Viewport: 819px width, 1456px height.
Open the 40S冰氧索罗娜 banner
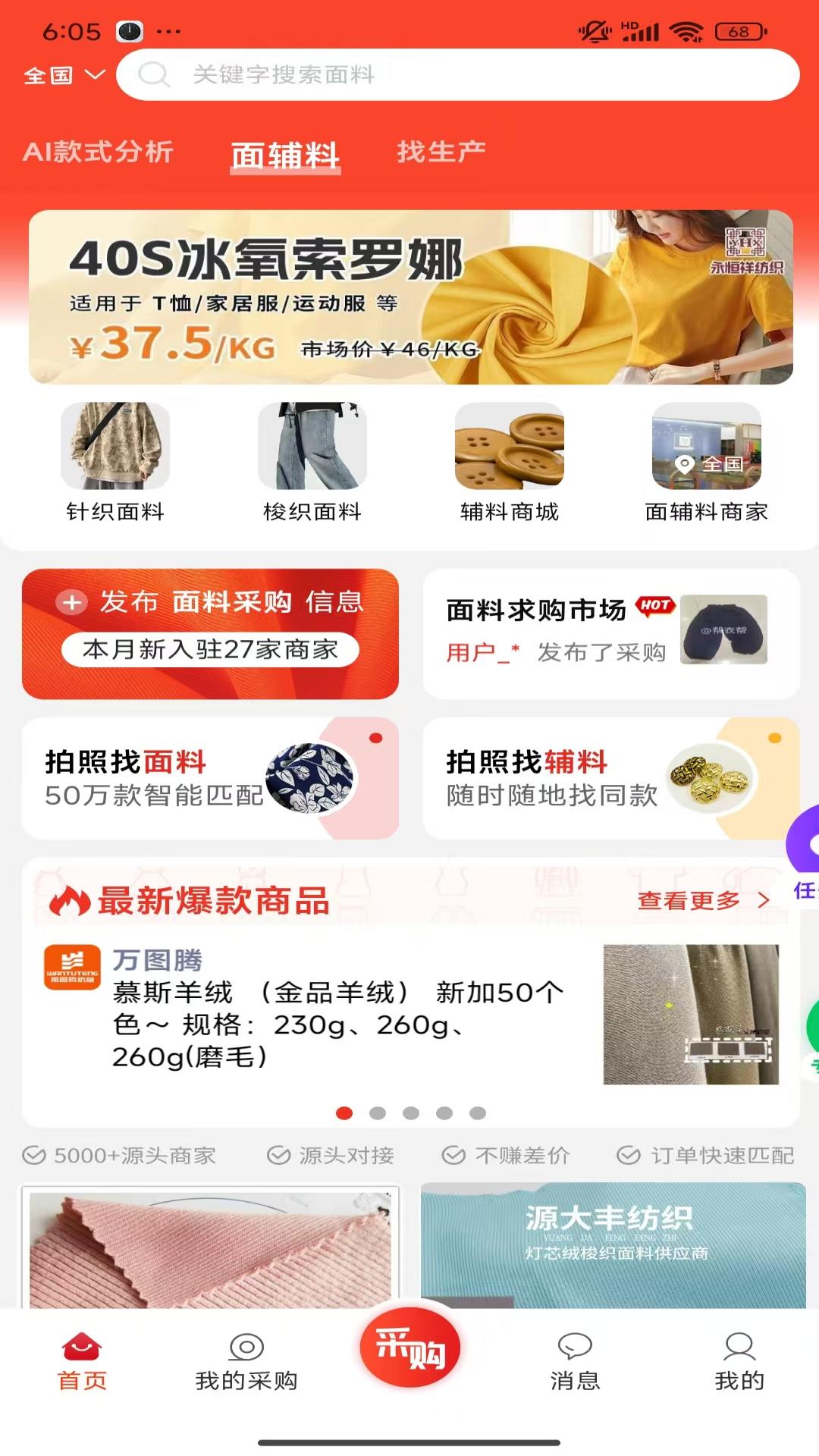(410, 297)
